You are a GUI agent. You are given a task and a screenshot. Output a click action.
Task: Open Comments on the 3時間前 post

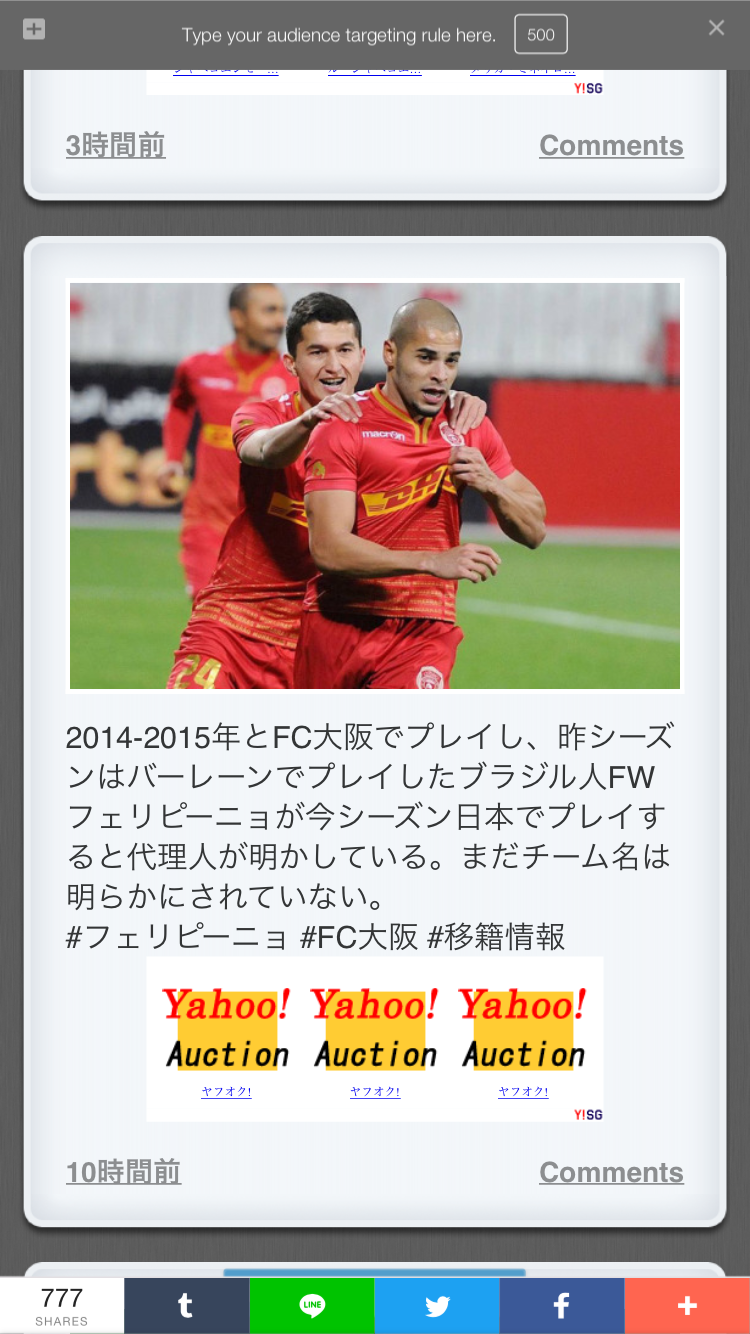pos(611,146)
